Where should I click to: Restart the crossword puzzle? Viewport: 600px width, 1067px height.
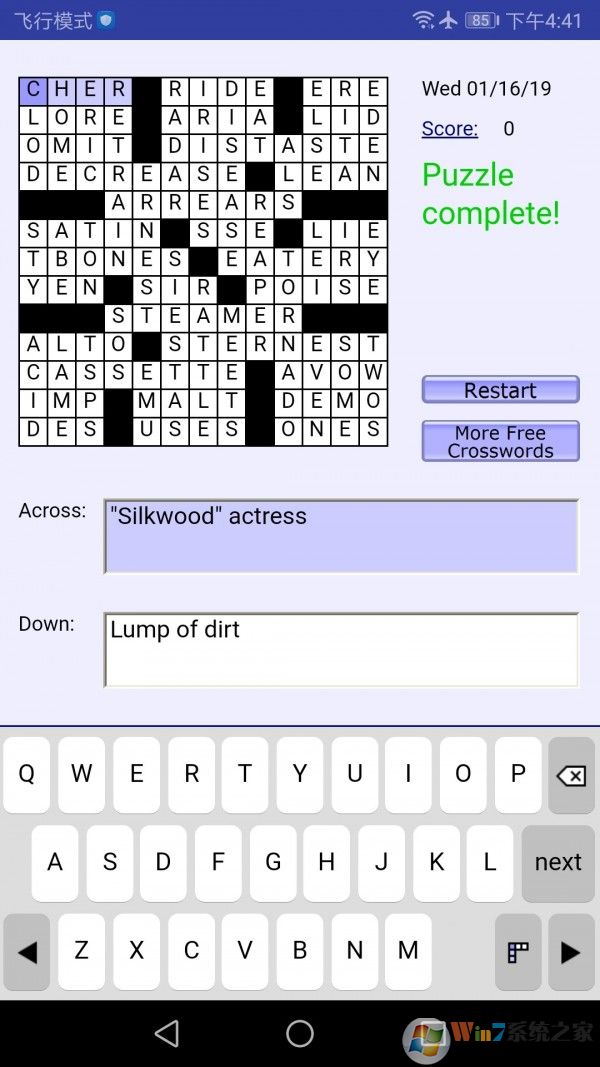tap(500, 390)
